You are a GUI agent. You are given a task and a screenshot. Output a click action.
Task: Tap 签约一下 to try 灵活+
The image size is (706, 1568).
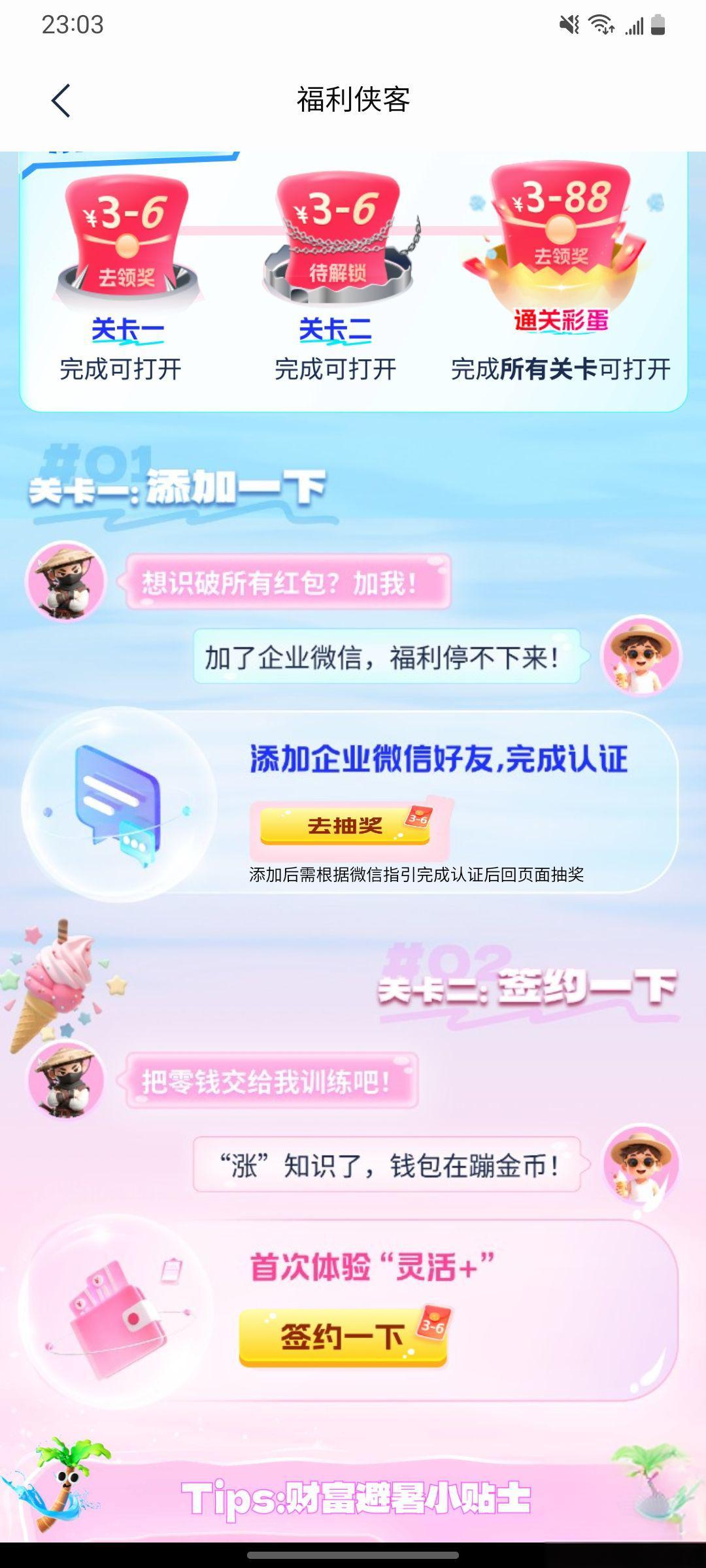[x=343, y=1337]
